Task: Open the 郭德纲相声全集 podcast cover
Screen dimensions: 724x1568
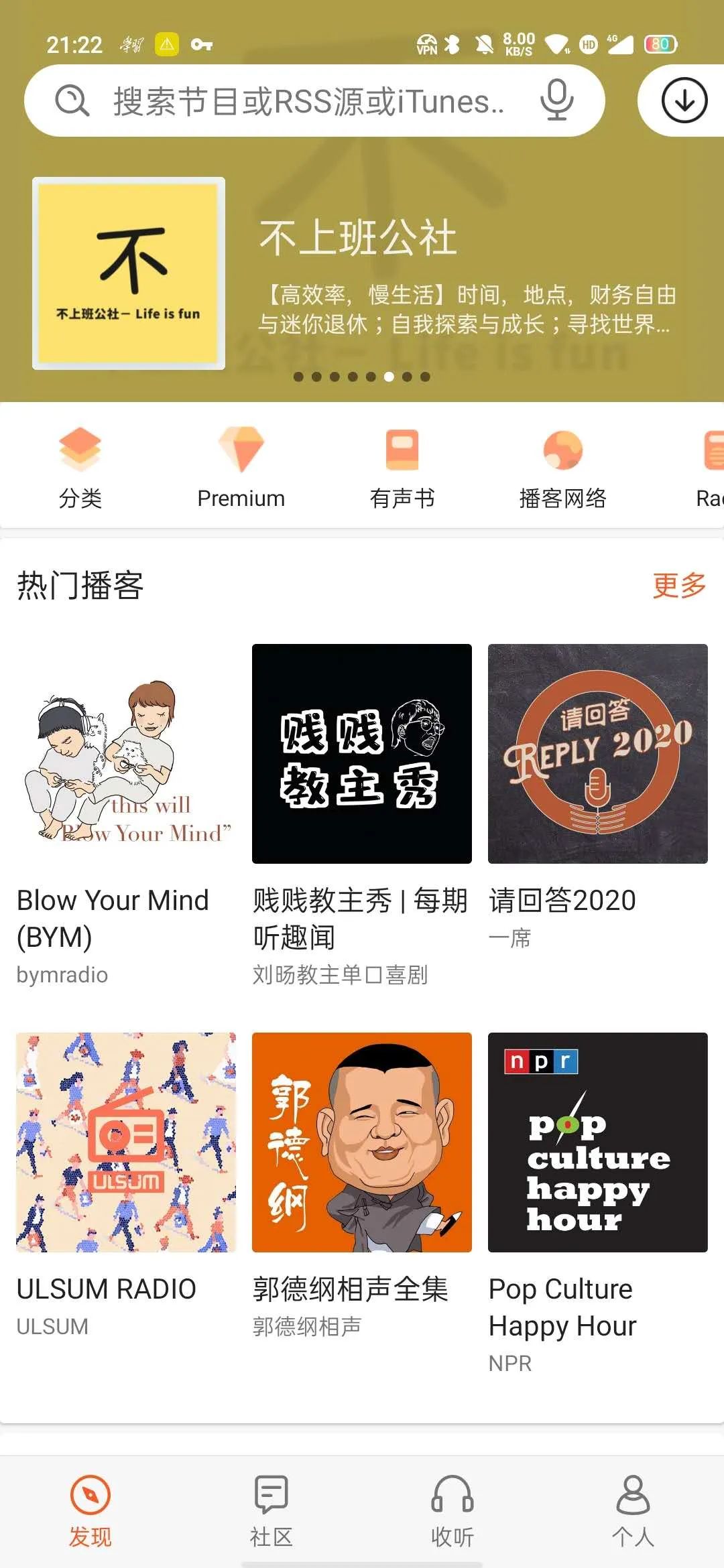Action: (x=362, y=1139)
